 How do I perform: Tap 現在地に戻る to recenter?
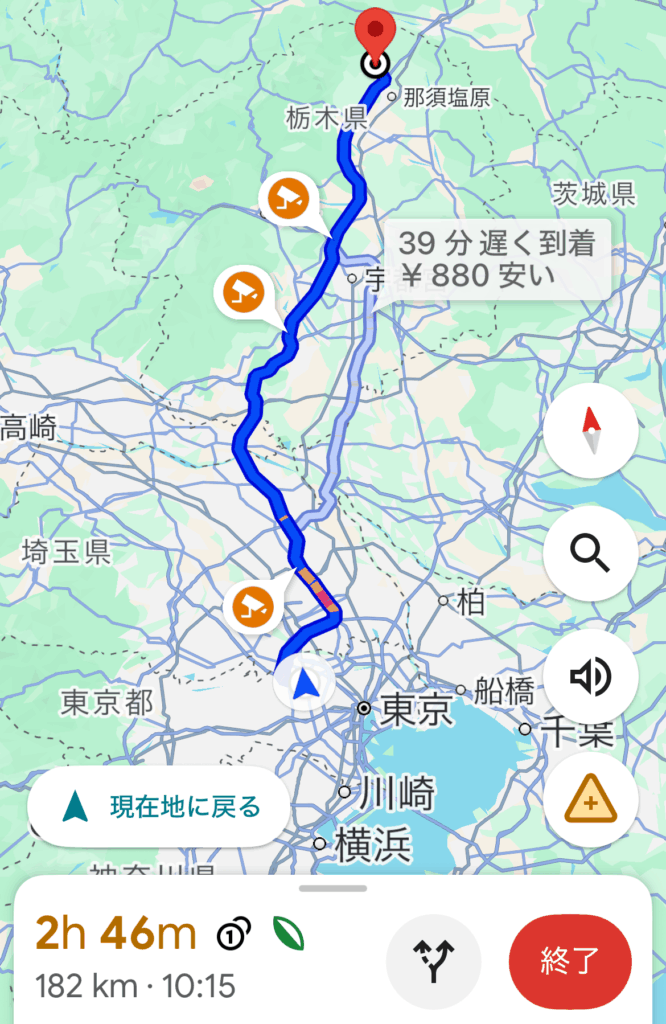coord(160,806)
